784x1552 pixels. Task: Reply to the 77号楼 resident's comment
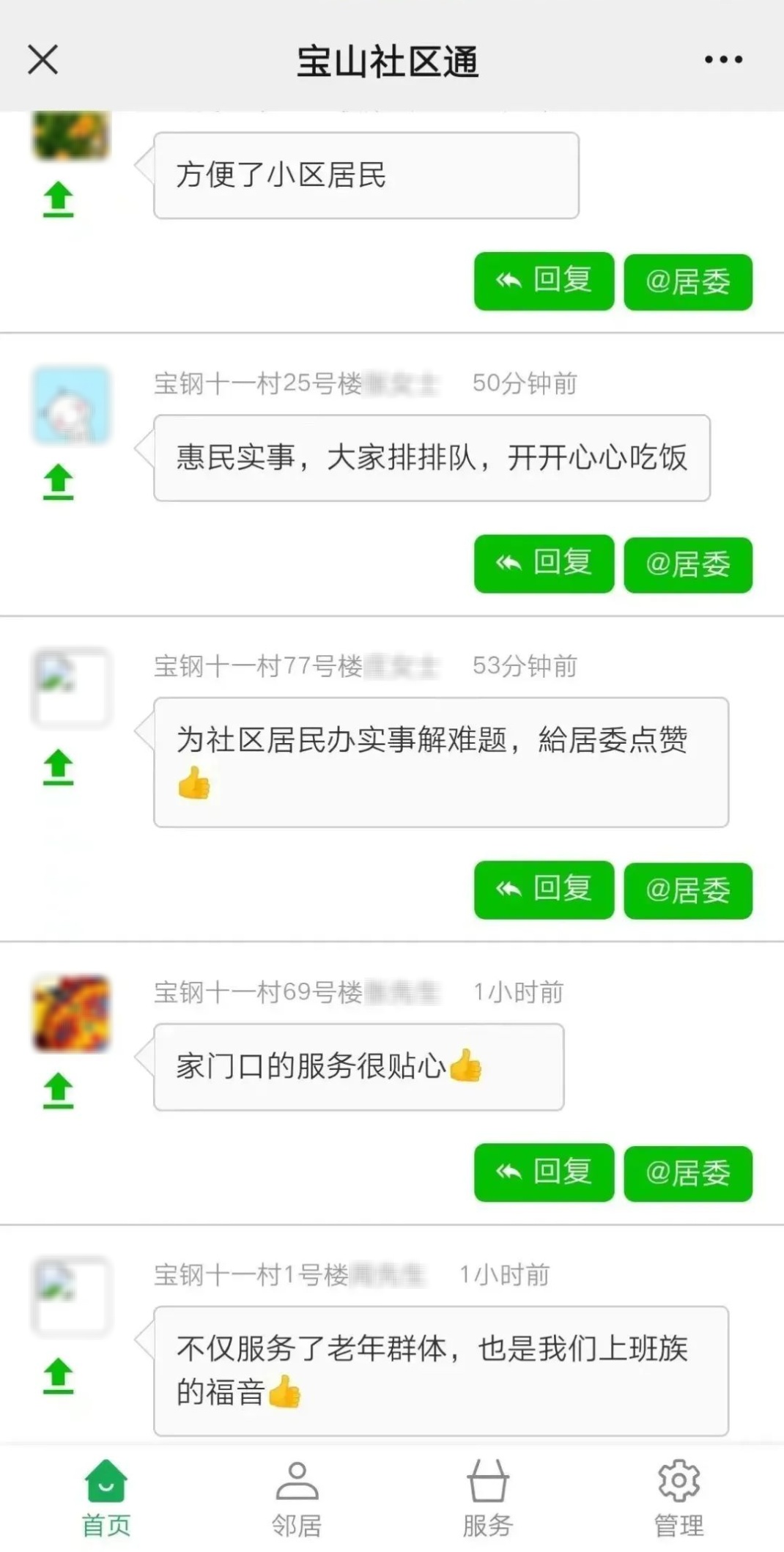pyautogui.click(x=544, y=890)
